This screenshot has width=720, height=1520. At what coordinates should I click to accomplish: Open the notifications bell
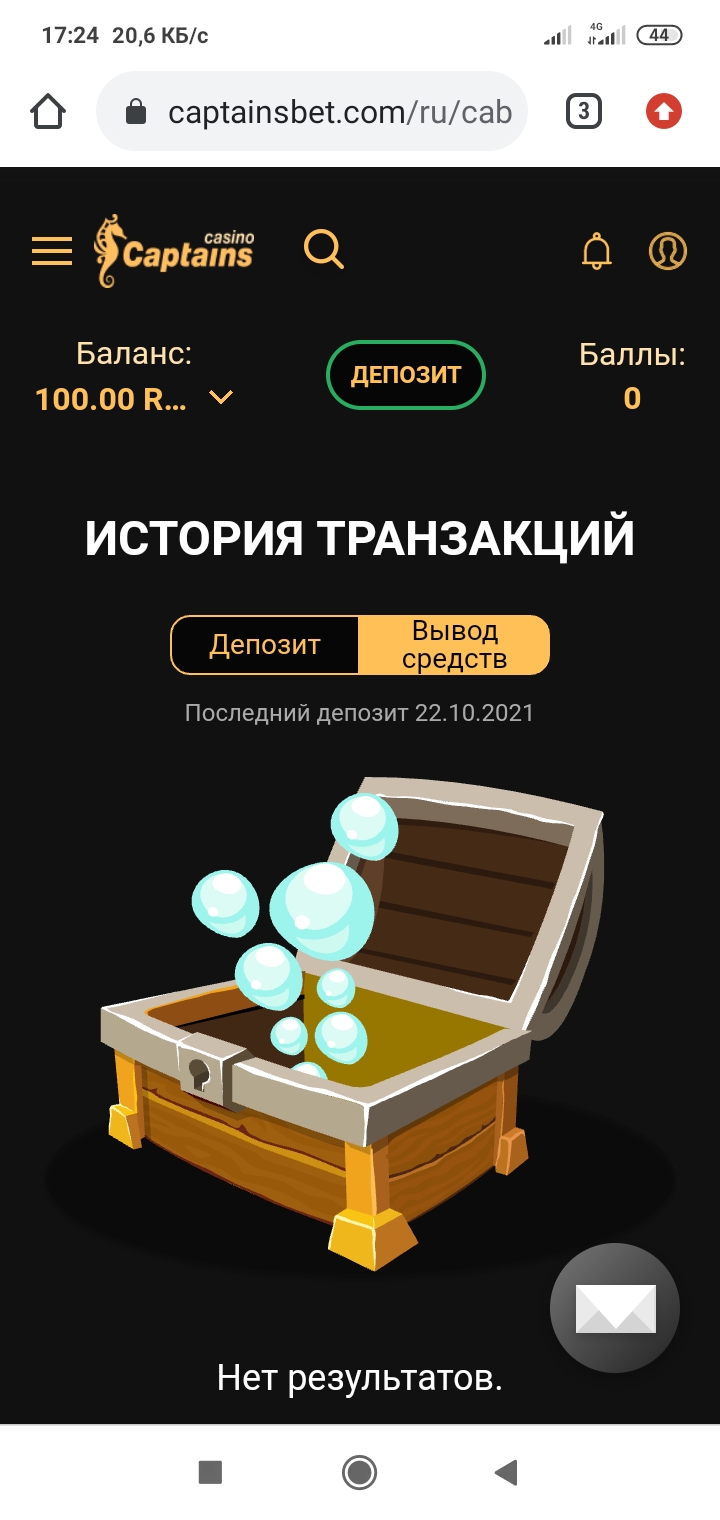597,251
